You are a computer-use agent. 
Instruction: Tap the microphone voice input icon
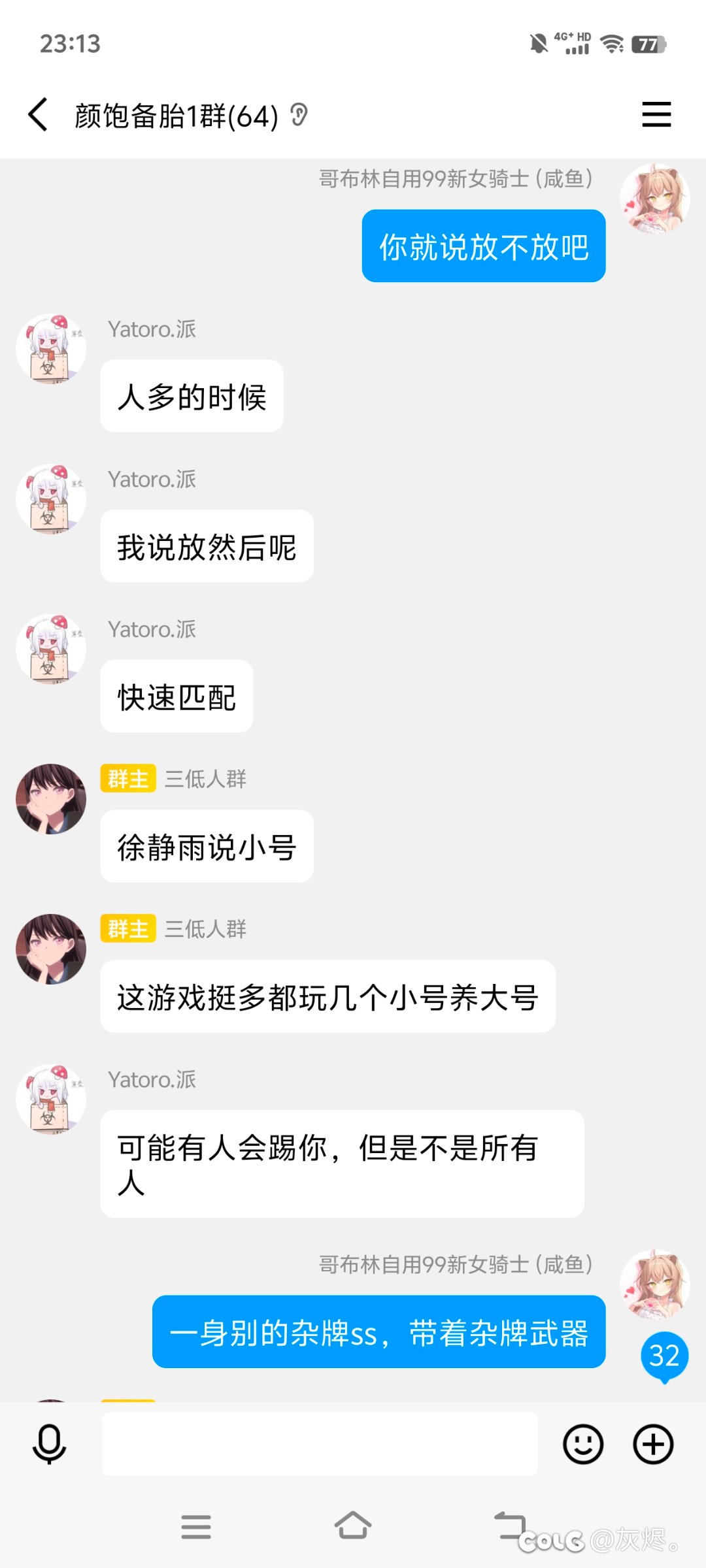[49, 1444]
